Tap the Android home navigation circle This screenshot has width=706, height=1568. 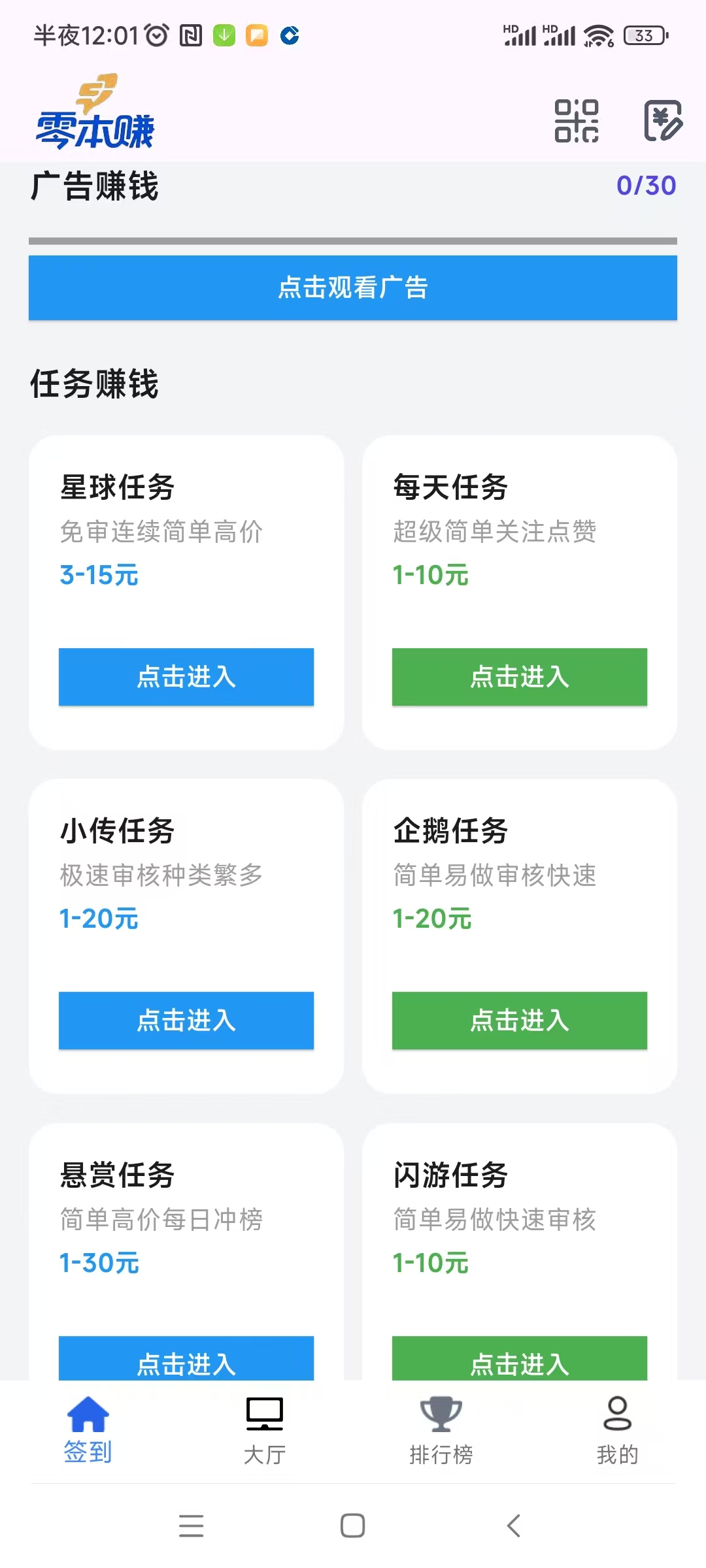(350, 1527)
